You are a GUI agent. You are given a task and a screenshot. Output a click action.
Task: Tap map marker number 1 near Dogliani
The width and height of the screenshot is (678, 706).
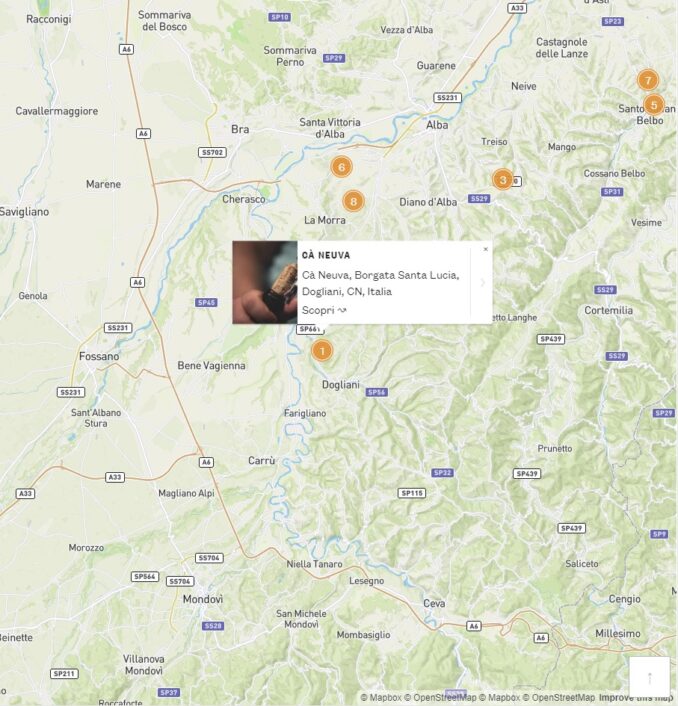pyautogui.click(x=321, y=351)
